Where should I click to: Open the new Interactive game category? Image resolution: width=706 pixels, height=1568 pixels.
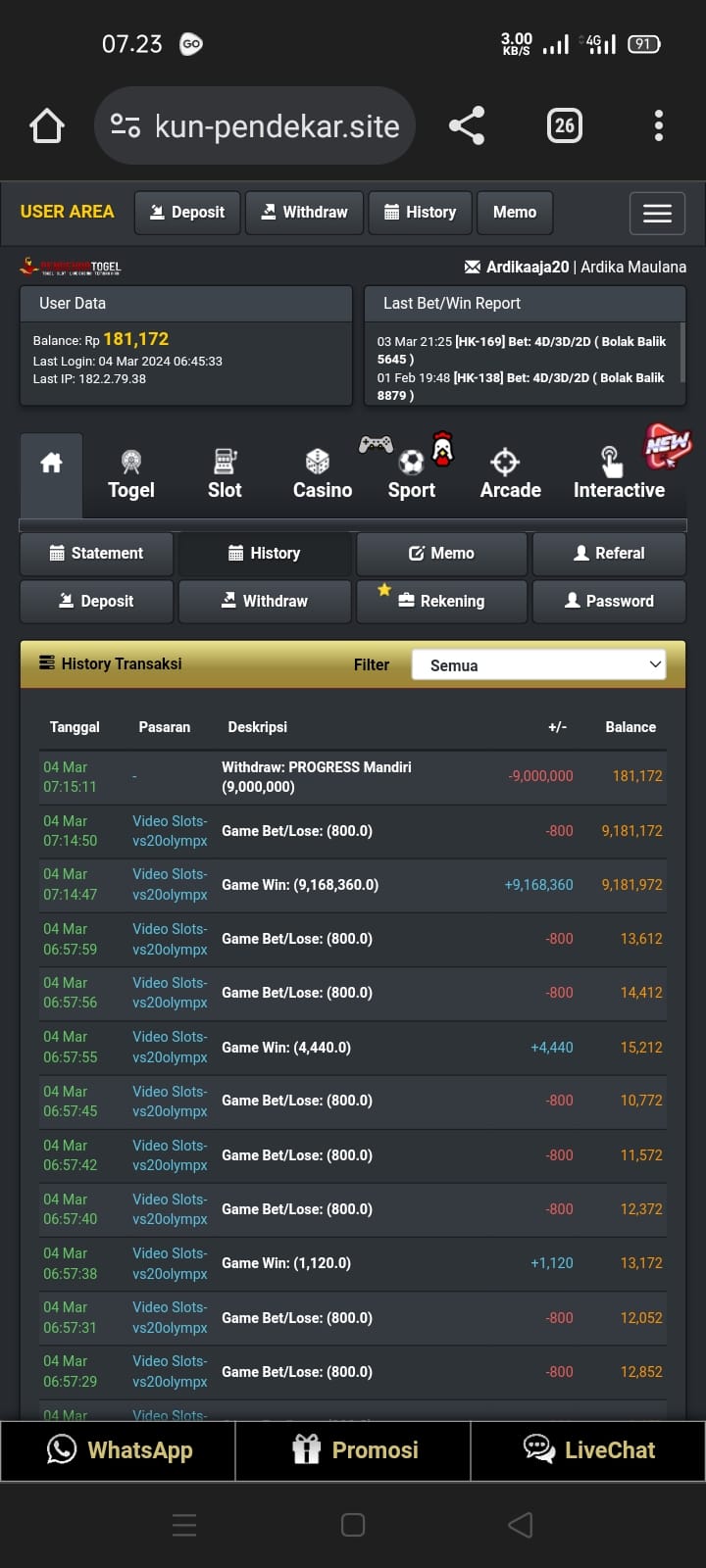point(619,475)
